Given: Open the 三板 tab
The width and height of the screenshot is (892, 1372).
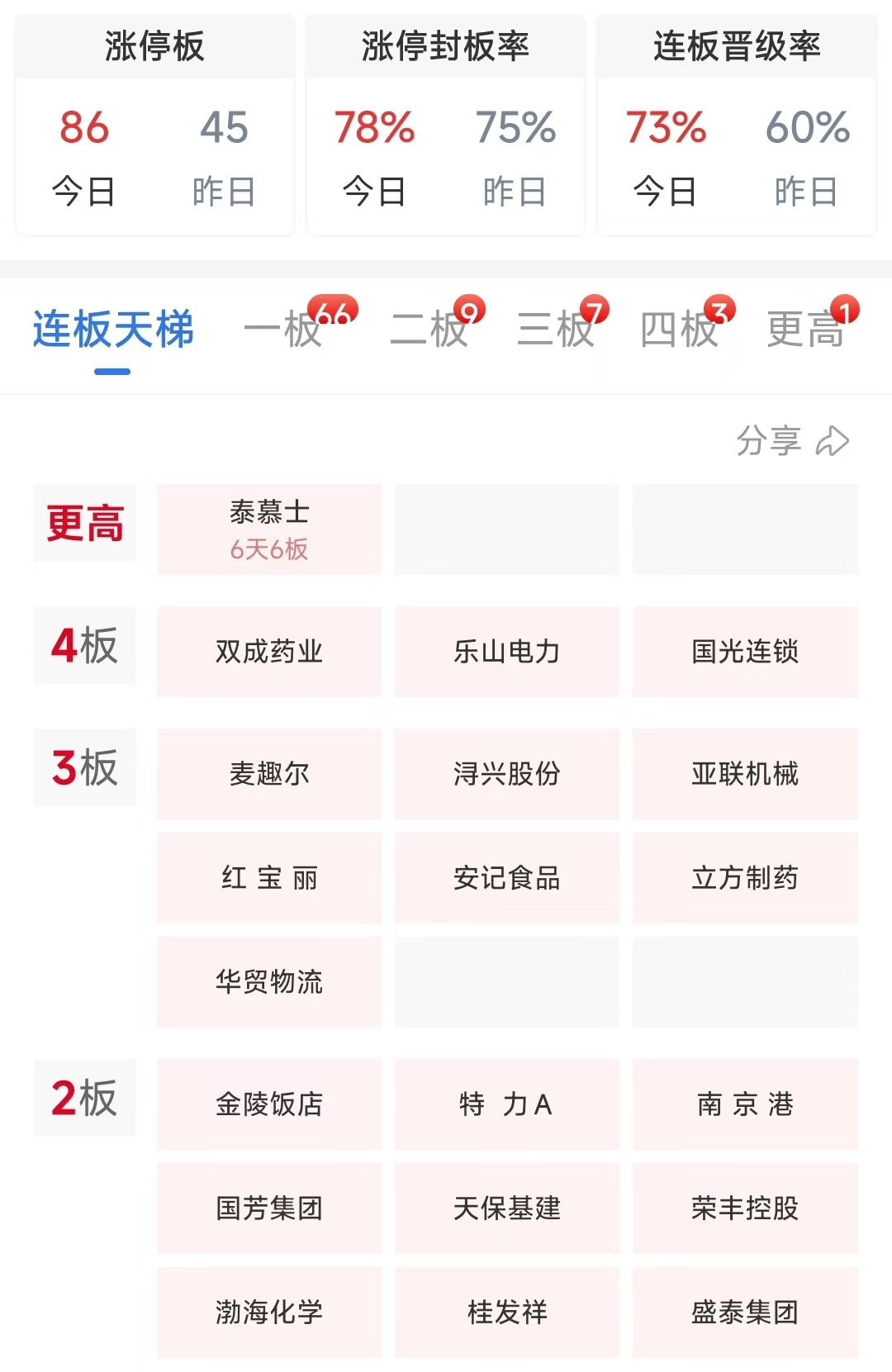Looking at the screenshot, I should pyautogui.click(x=556, y=330).
